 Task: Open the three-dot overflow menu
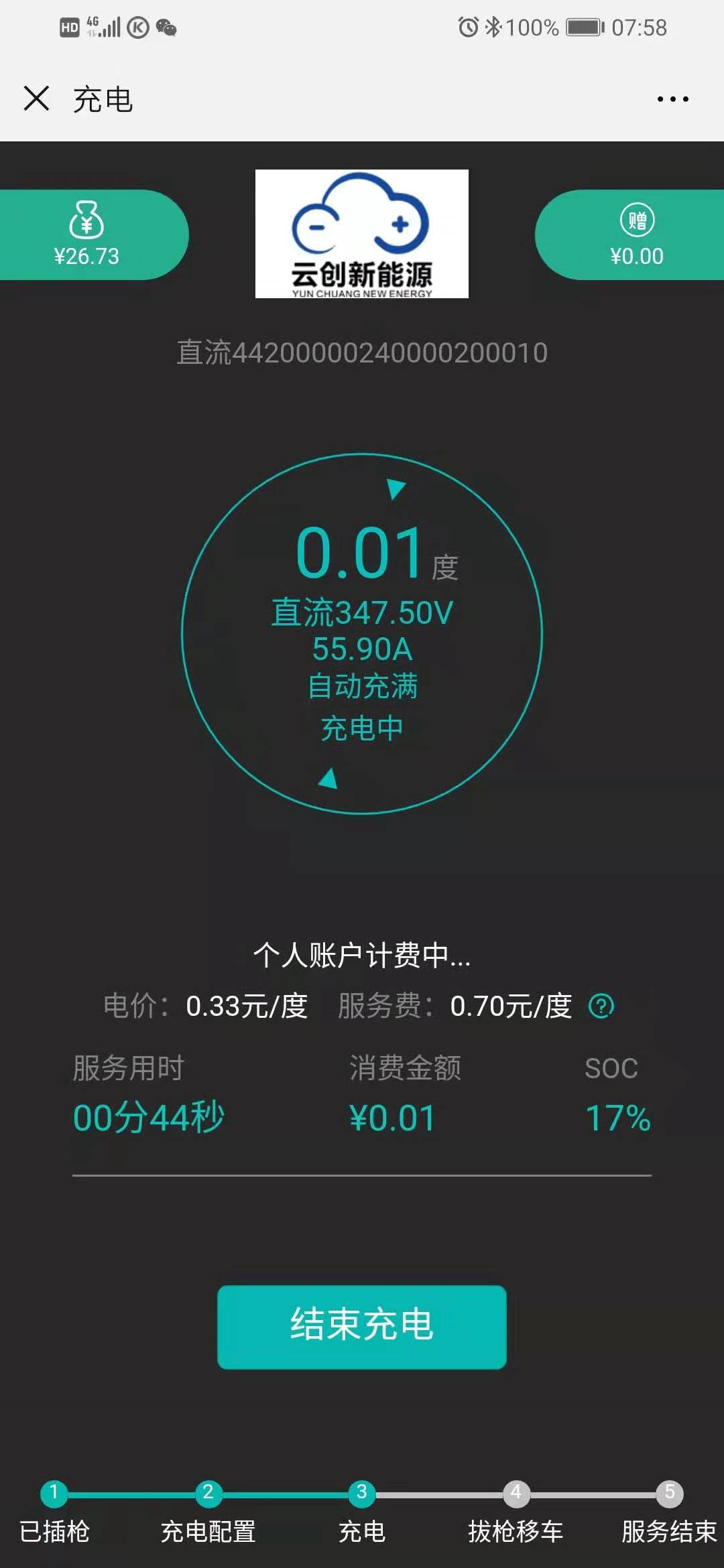click(x=672, y=99)
